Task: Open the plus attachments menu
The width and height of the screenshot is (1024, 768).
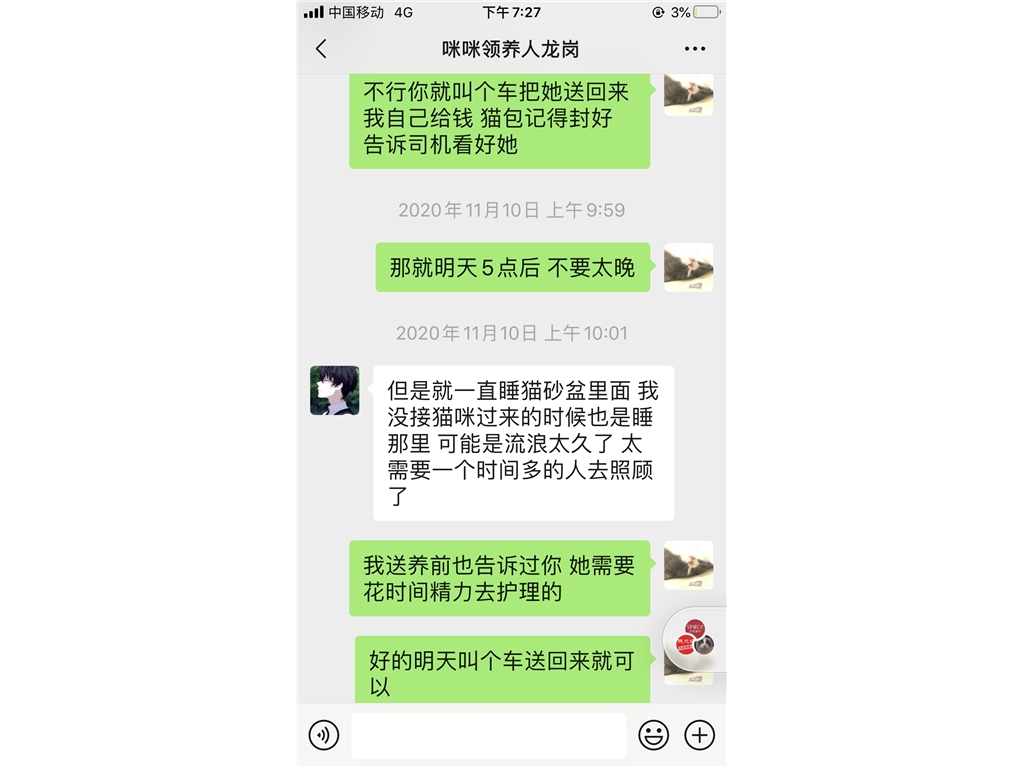Action: 699,735
